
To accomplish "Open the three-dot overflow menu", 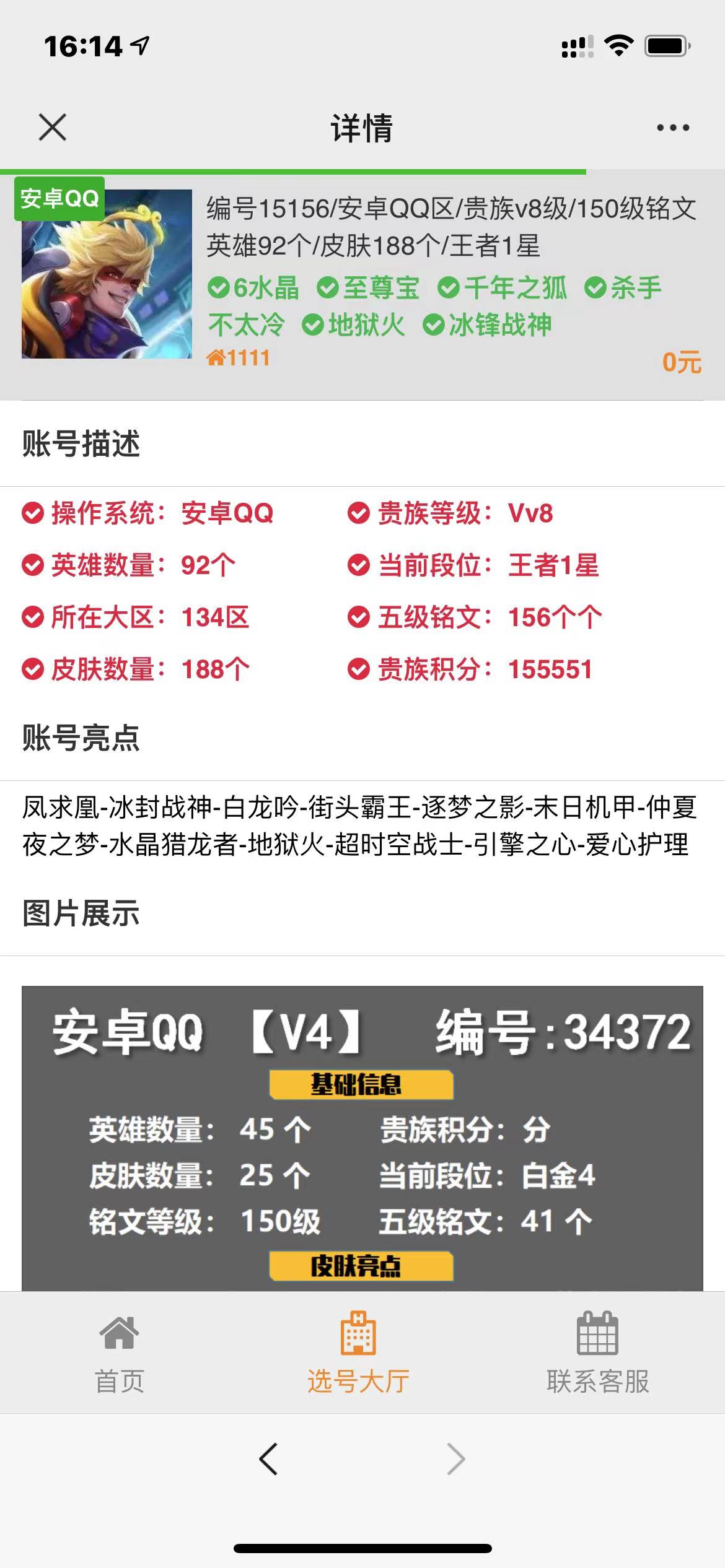I will pos(673,128).
